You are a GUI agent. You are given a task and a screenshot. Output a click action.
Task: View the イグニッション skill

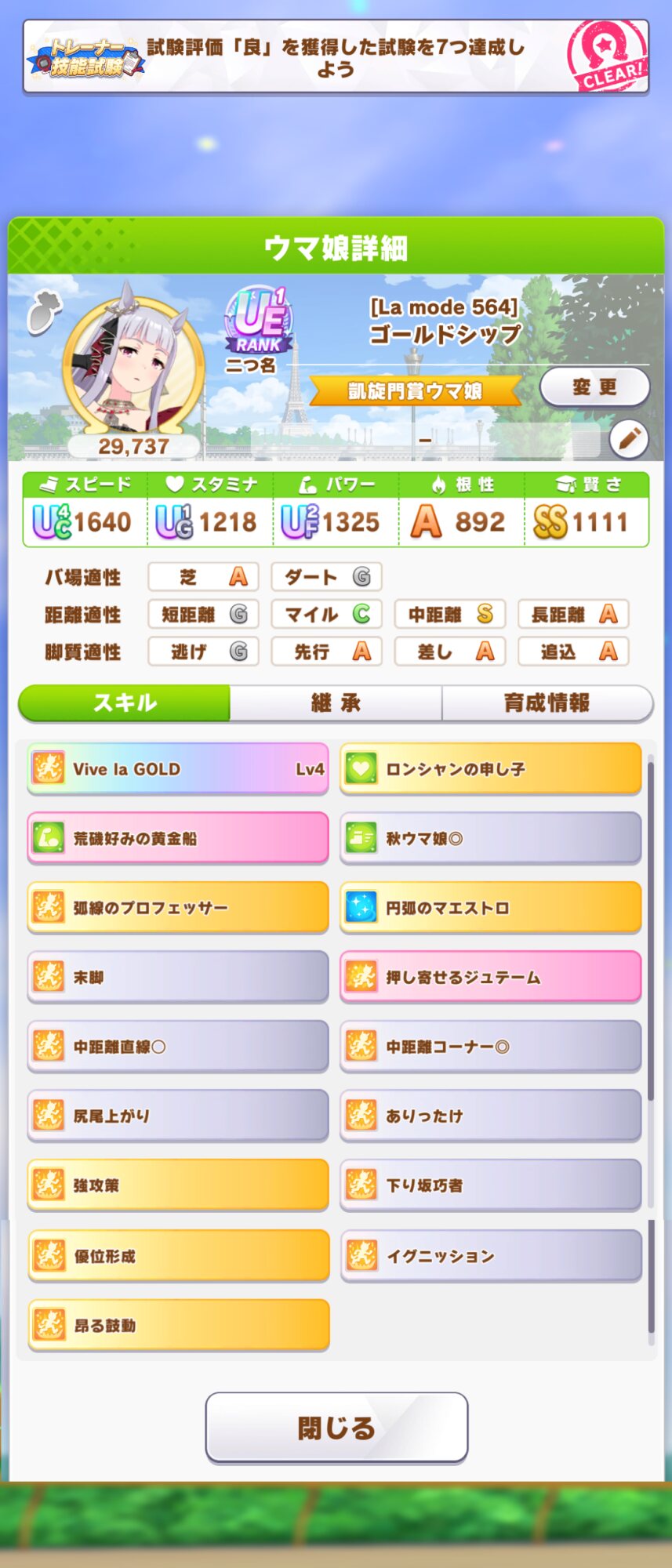pyautogui.click(x=491, y=1256)
